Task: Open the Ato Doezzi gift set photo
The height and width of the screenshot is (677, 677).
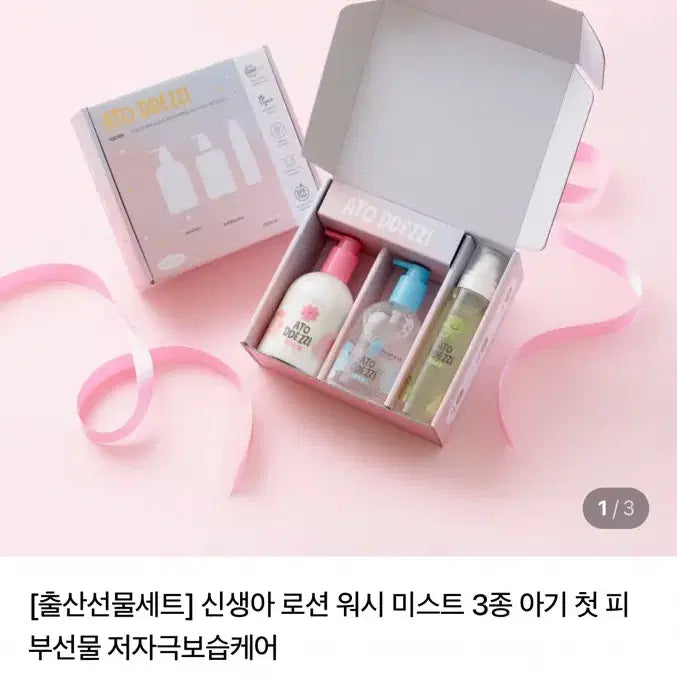Action: [338, 278]
